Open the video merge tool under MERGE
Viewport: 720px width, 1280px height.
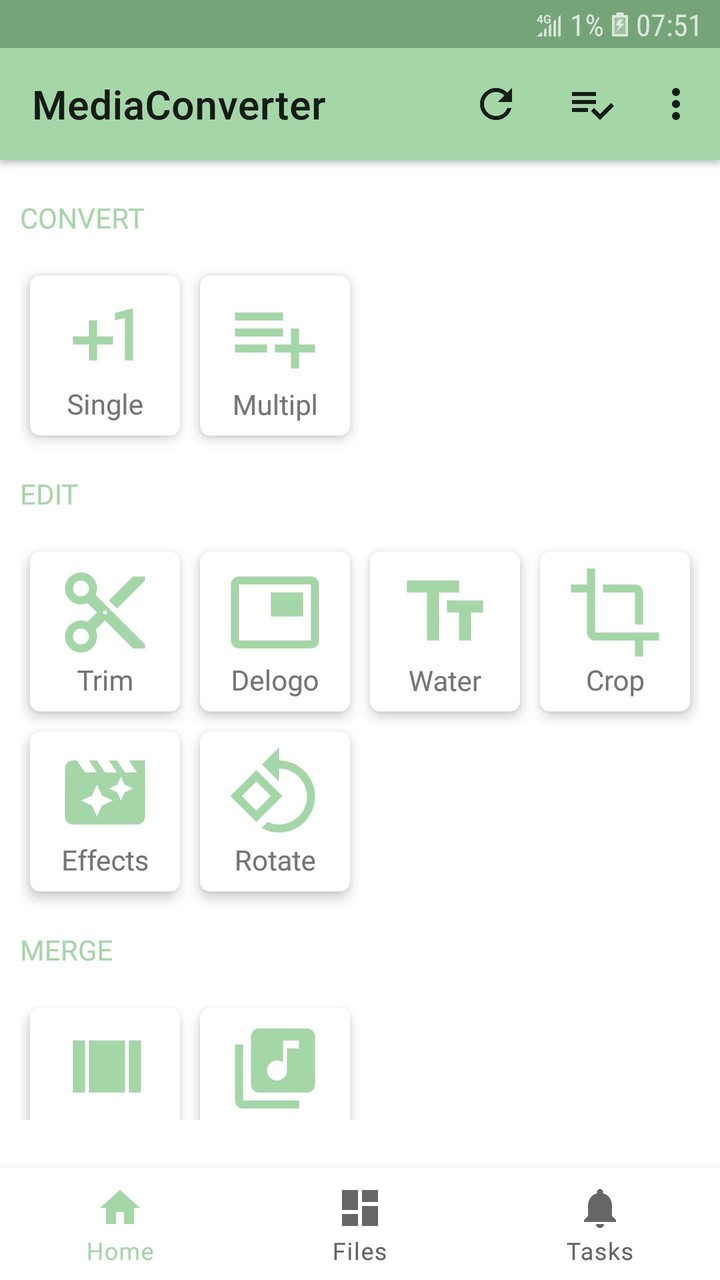104,1065
